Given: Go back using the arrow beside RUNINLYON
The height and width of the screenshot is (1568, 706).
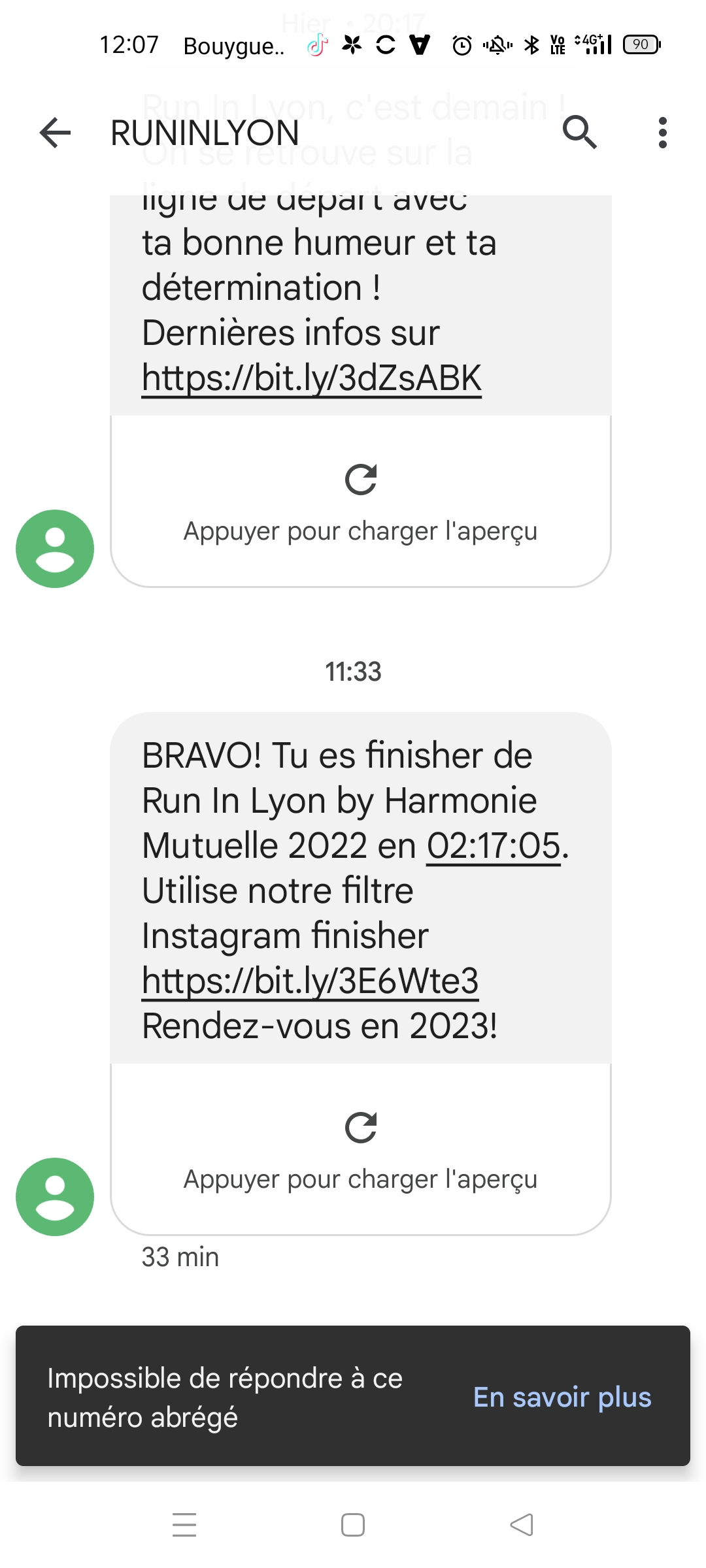Looking at the screenshot, I should 55,133.
